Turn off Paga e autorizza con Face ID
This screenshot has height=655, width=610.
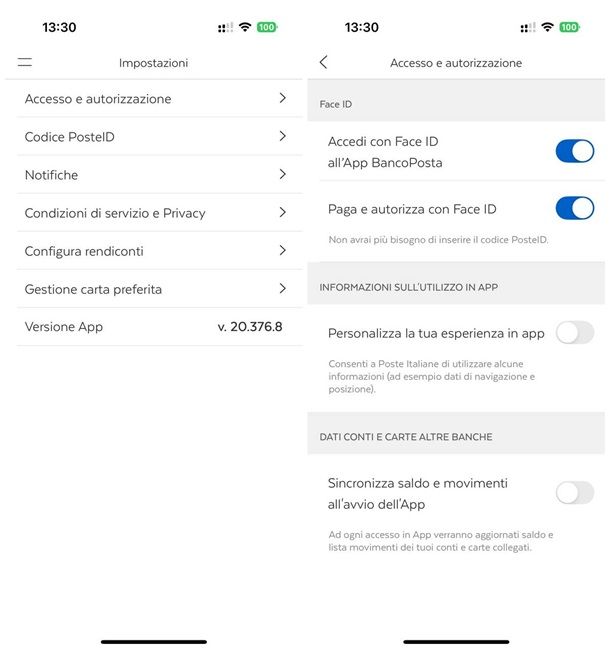[x=574, y=208]
